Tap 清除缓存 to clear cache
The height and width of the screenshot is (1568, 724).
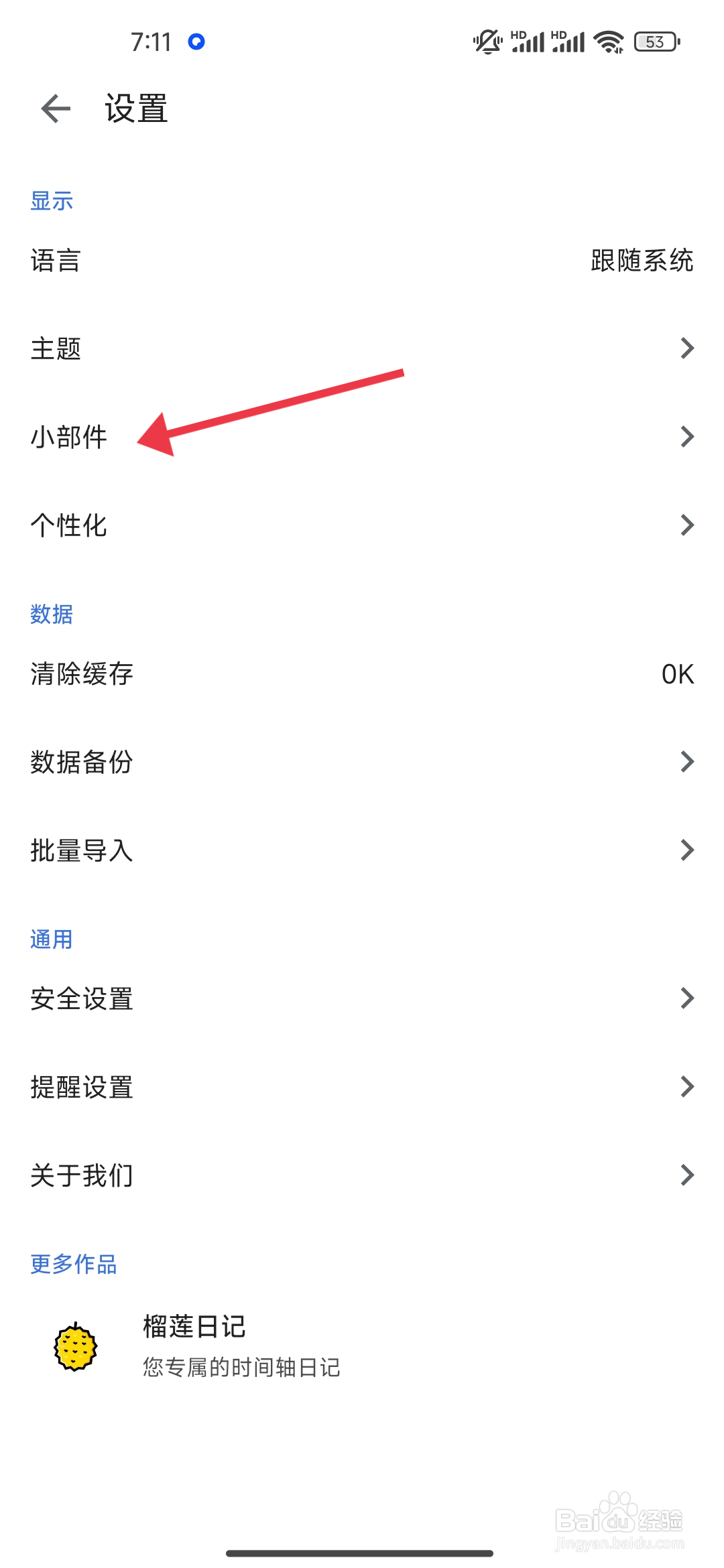point(362,674)
